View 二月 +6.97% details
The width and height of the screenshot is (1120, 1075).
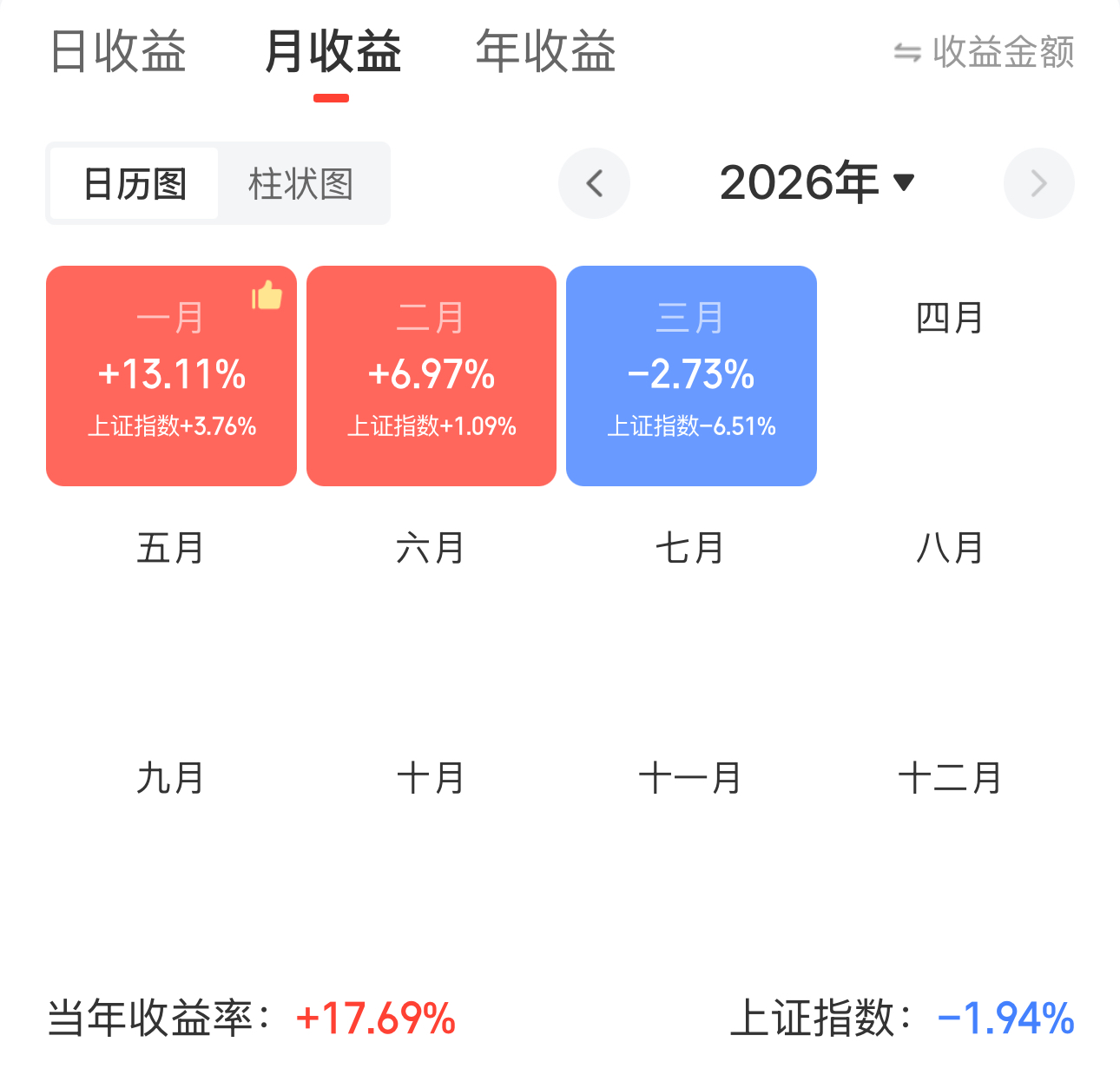pos(431,375)
